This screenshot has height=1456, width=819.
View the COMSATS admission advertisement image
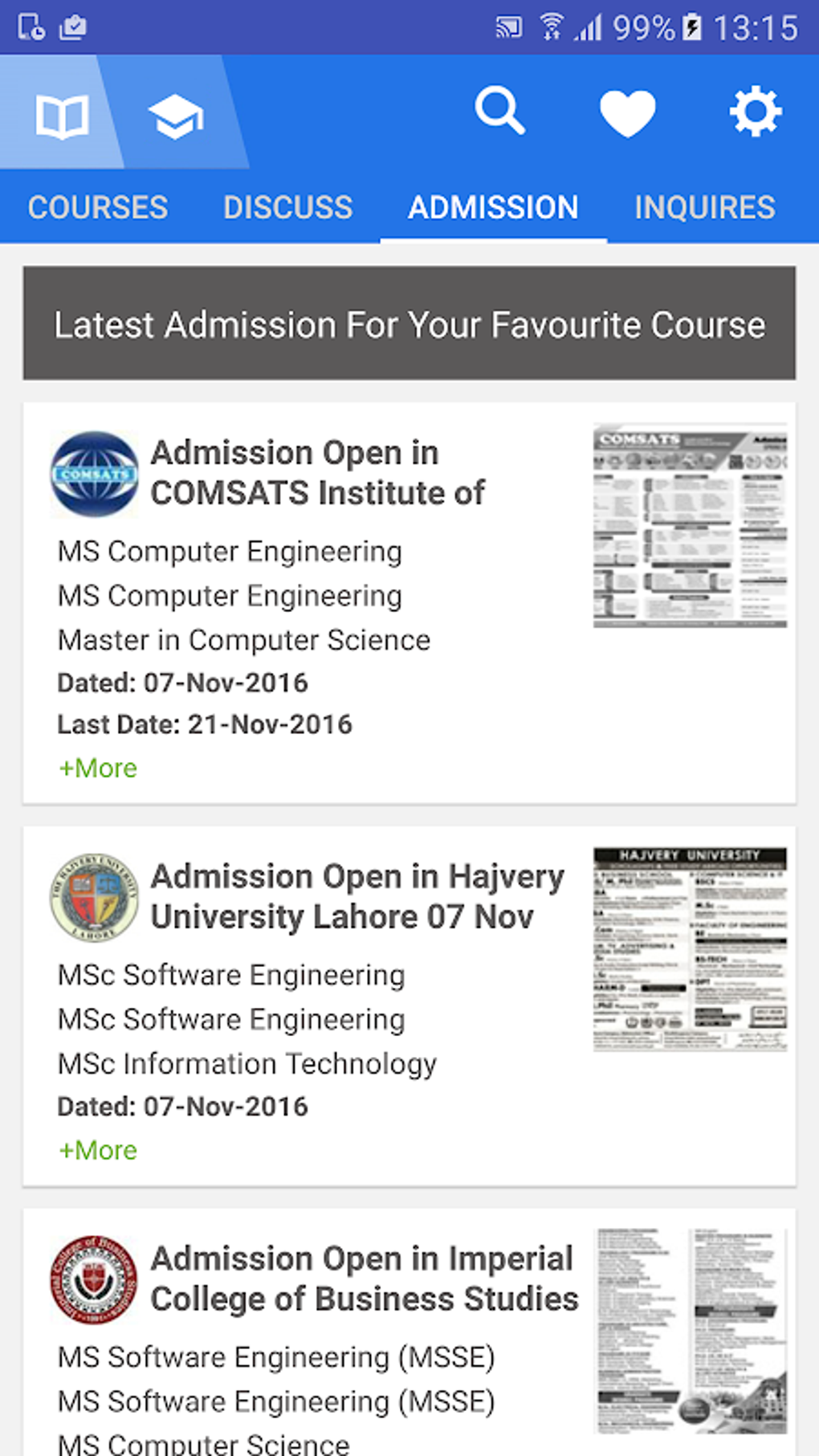690,526
